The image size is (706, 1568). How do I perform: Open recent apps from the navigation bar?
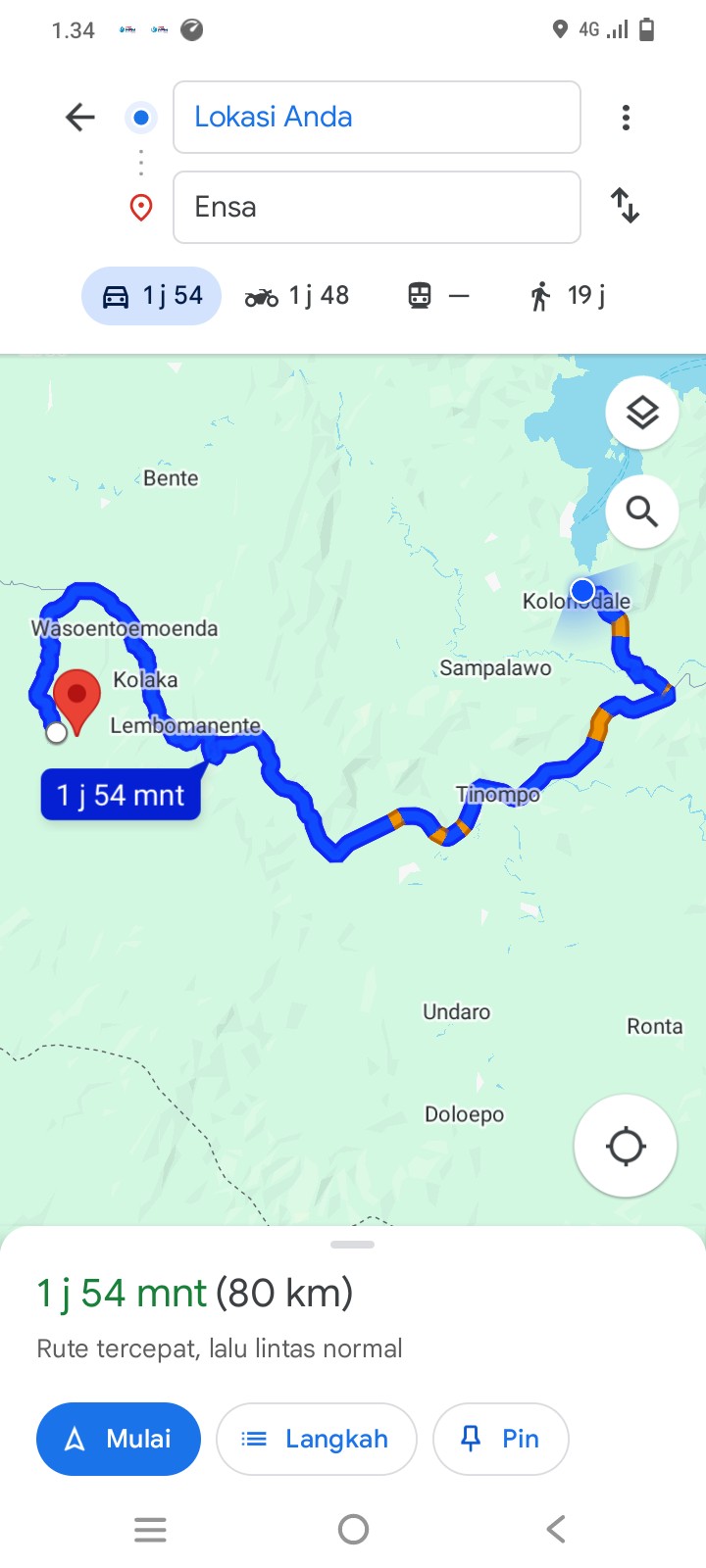150,1529
